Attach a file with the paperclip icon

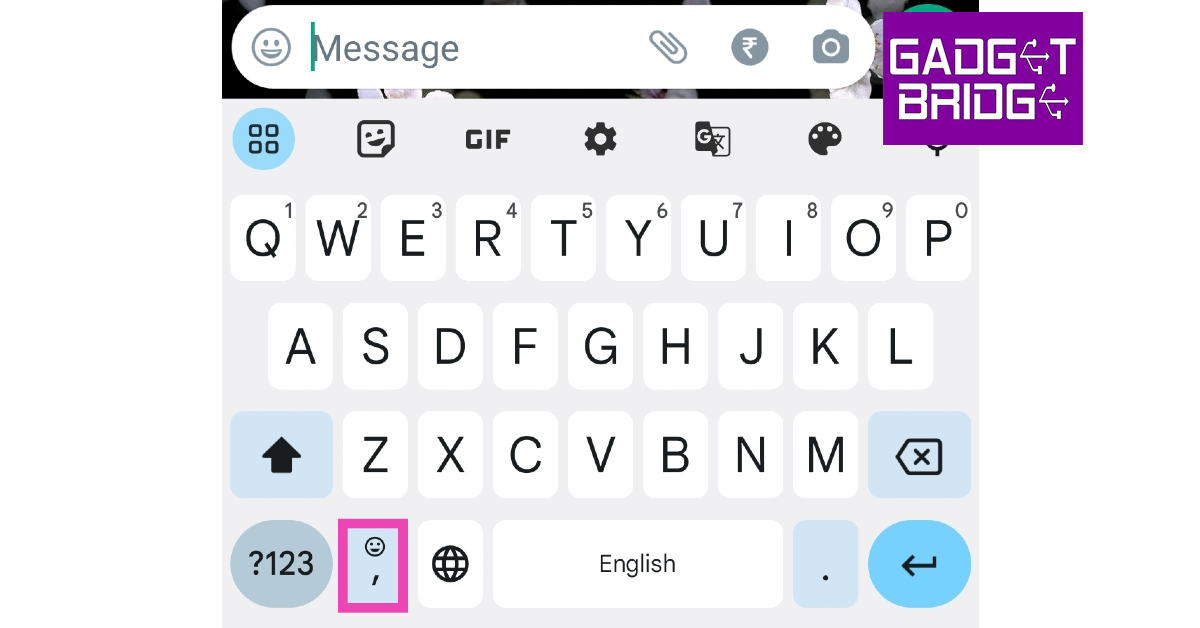(x=667, y=47)
